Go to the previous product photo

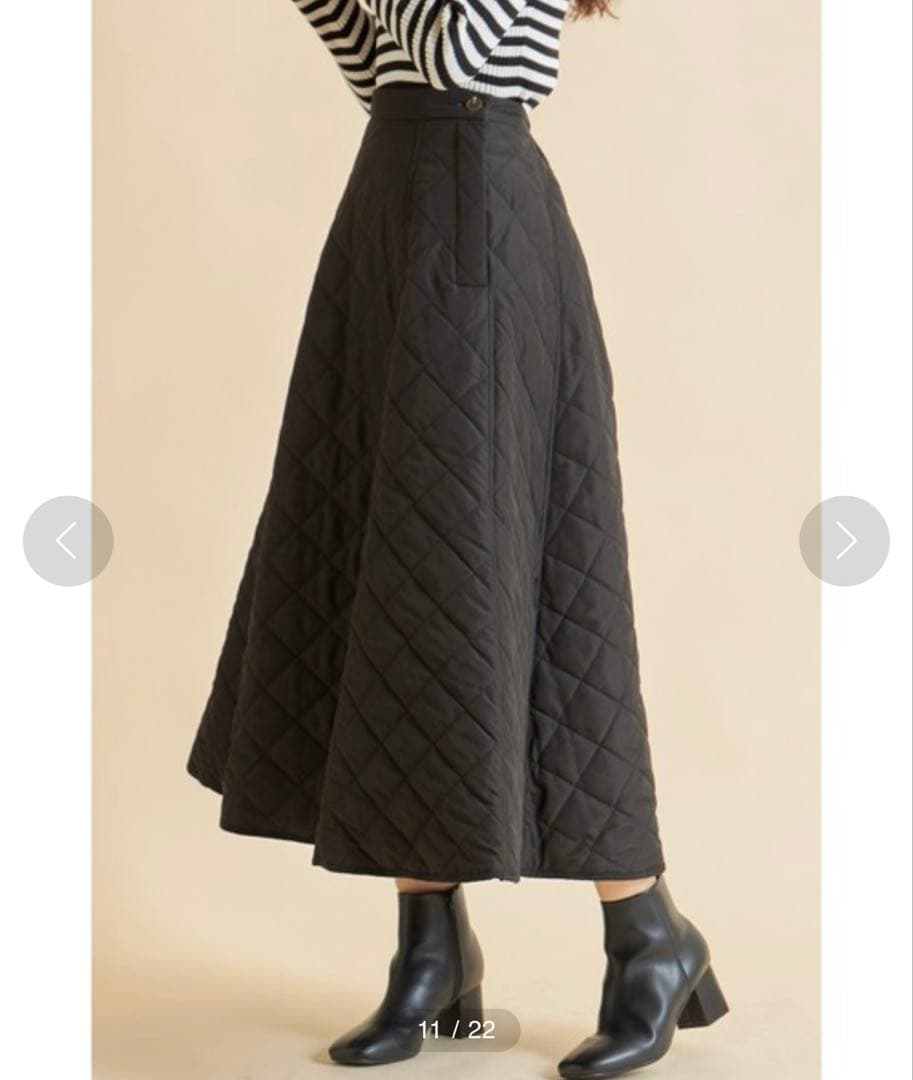(x=68, y=541)
